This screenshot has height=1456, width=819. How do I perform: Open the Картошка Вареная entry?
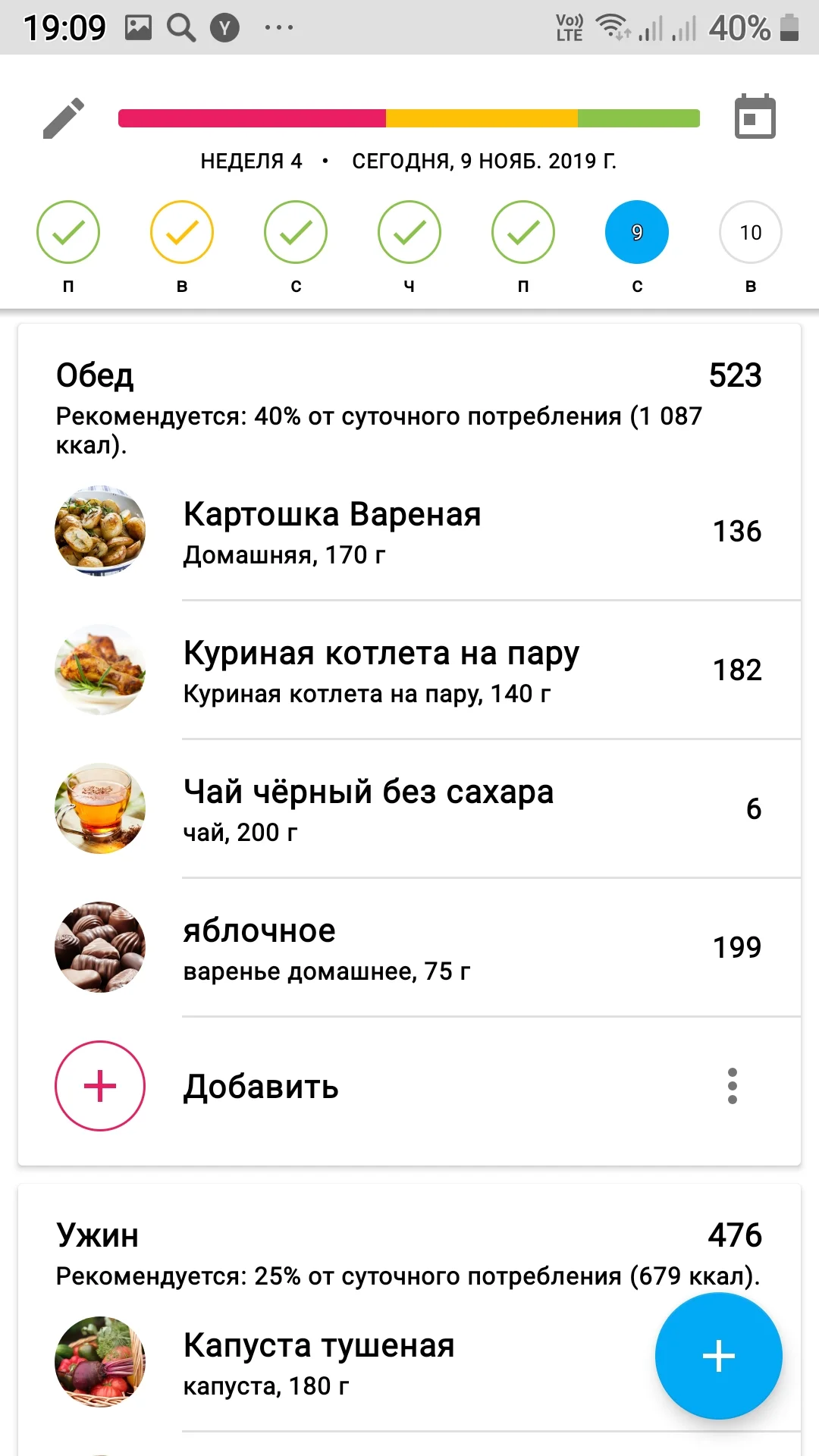(409, 532)
